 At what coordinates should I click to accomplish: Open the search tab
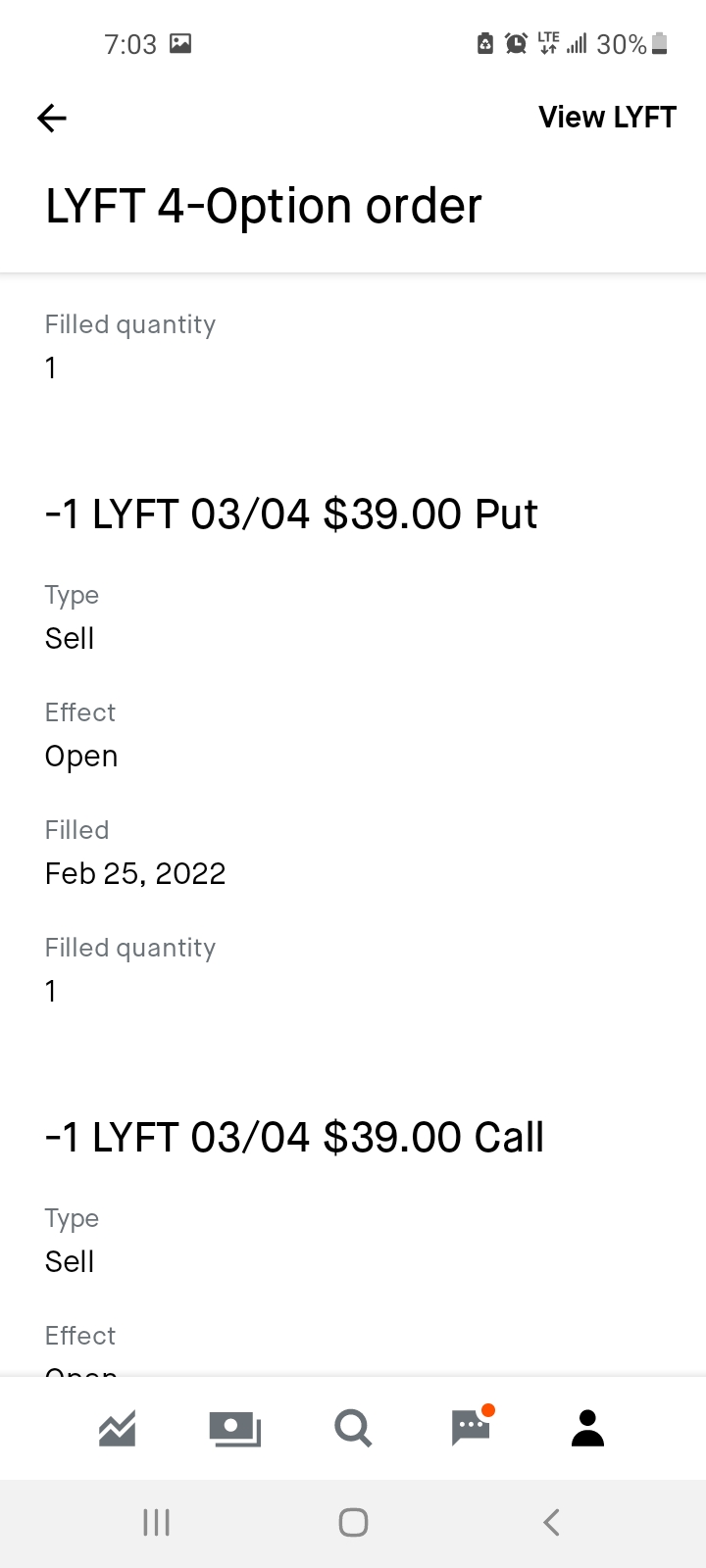click(x=353, y=1429)
